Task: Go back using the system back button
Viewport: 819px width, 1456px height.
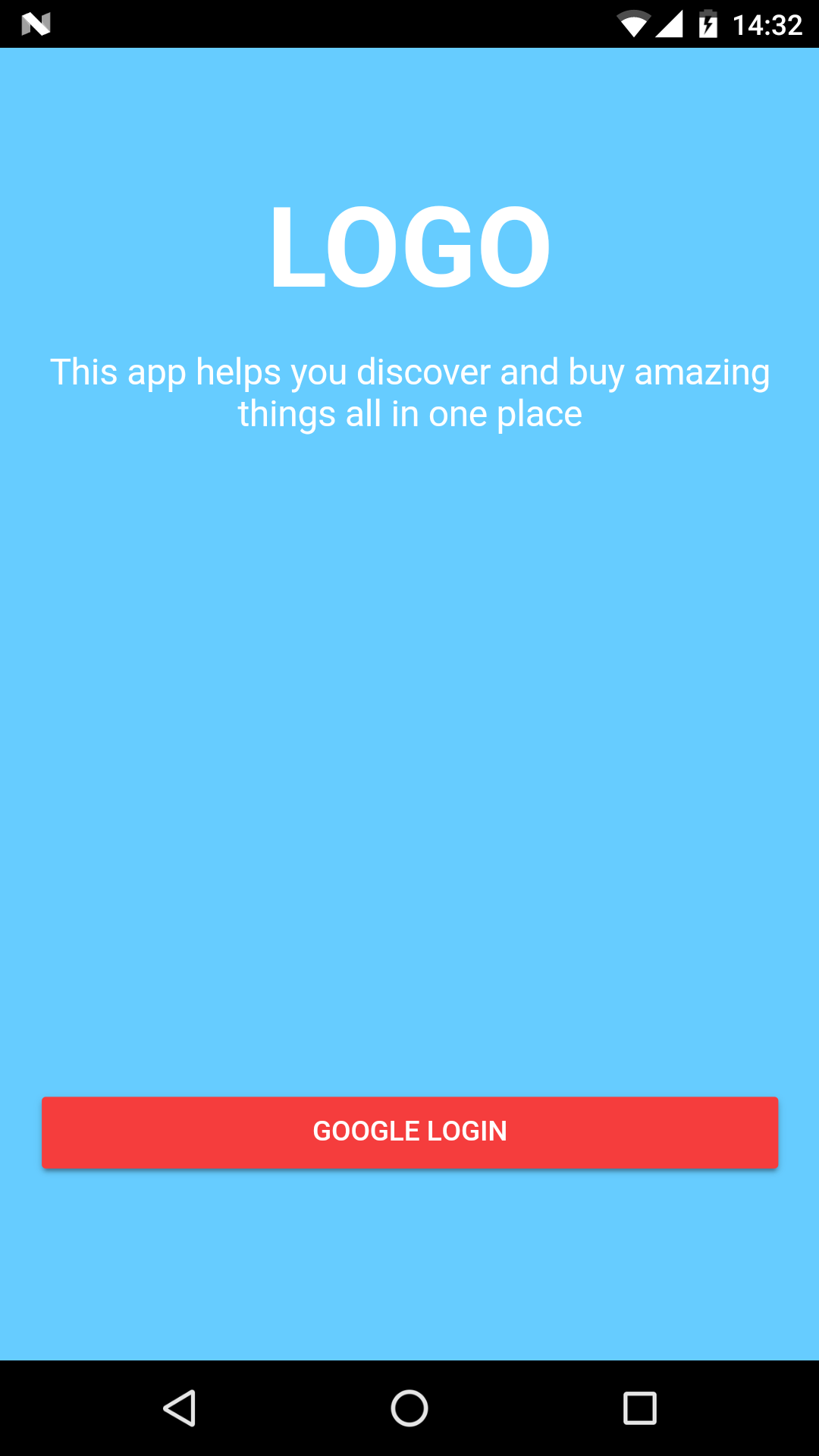Action: pyautogui.click(x=180, y=1408)
